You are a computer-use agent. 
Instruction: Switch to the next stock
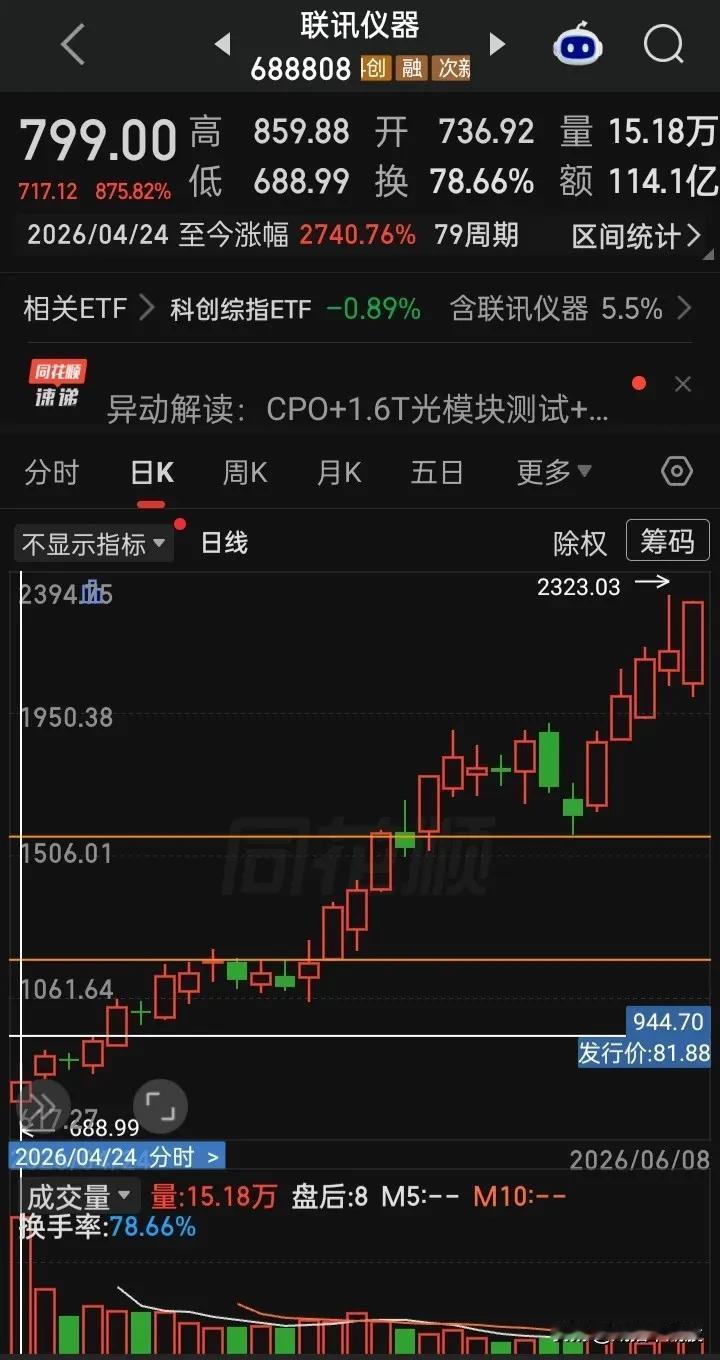click(x=497, y=44)
